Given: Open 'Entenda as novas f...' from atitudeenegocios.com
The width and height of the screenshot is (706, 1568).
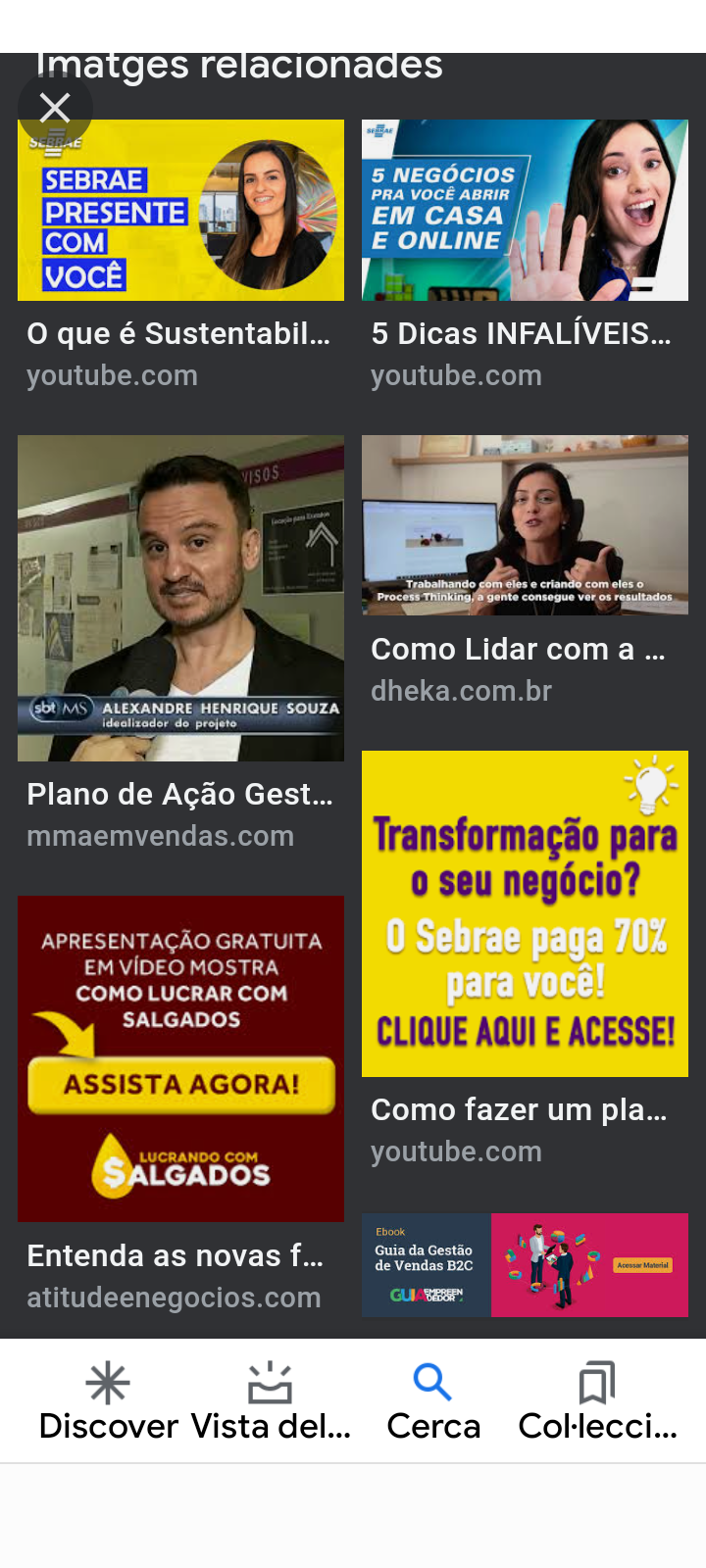Looking at the screenshot, I should 180,1058.
